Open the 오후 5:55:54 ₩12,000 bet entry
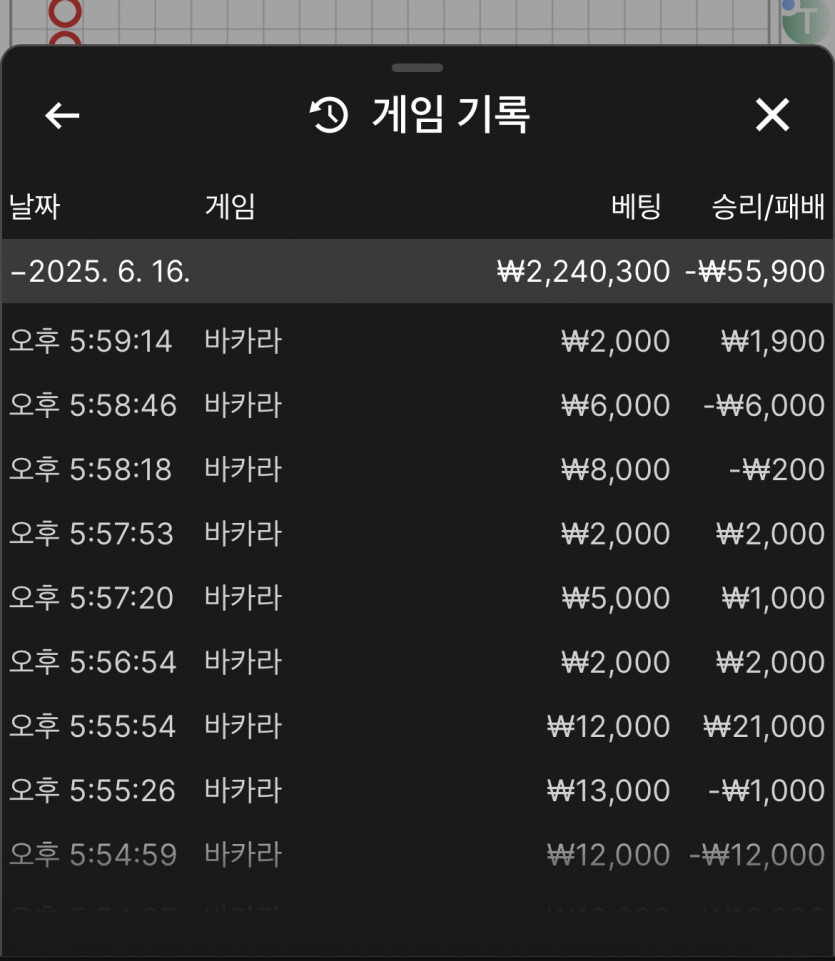This screenshot has height=961, width=835. pos(417,726)
